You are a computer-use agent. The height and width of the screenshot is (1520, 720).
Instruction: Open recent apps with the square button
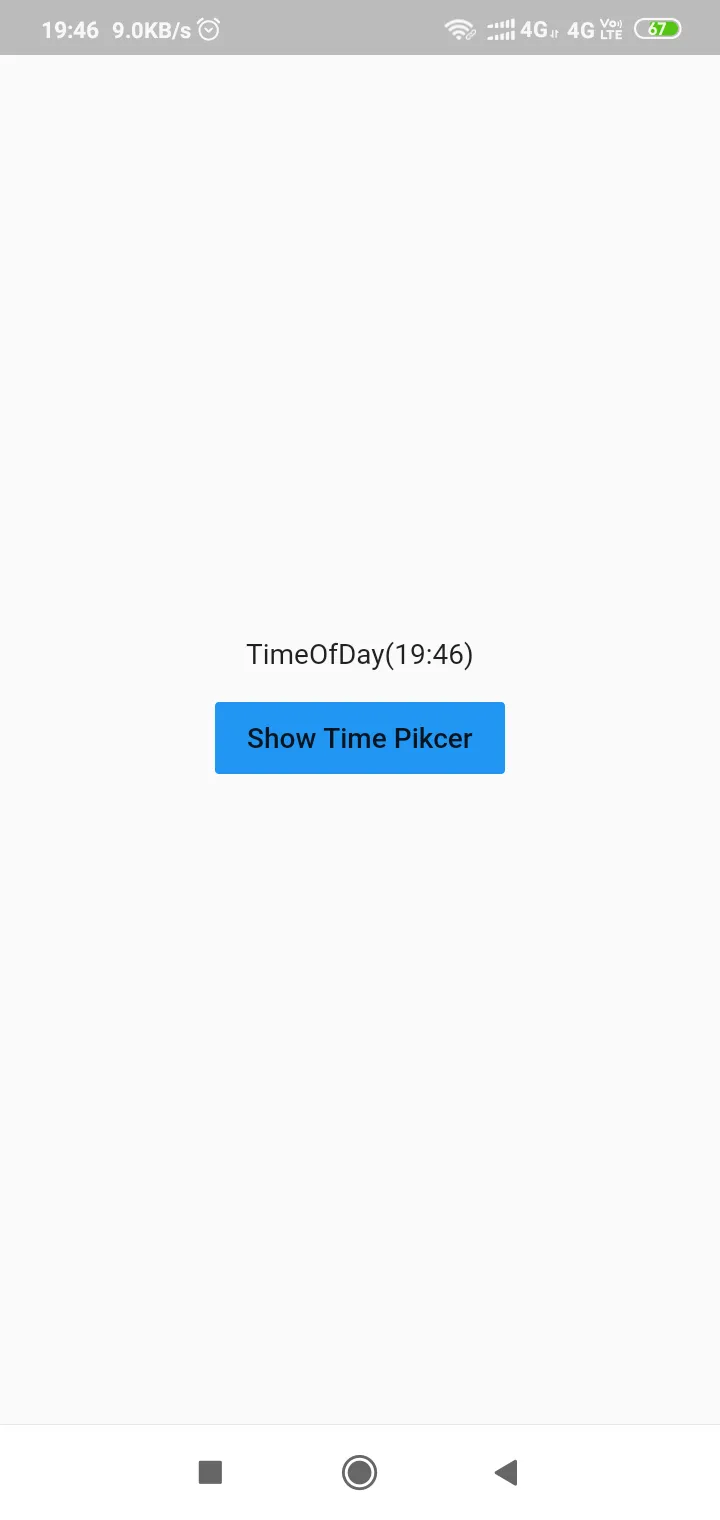pos(210,1472)
